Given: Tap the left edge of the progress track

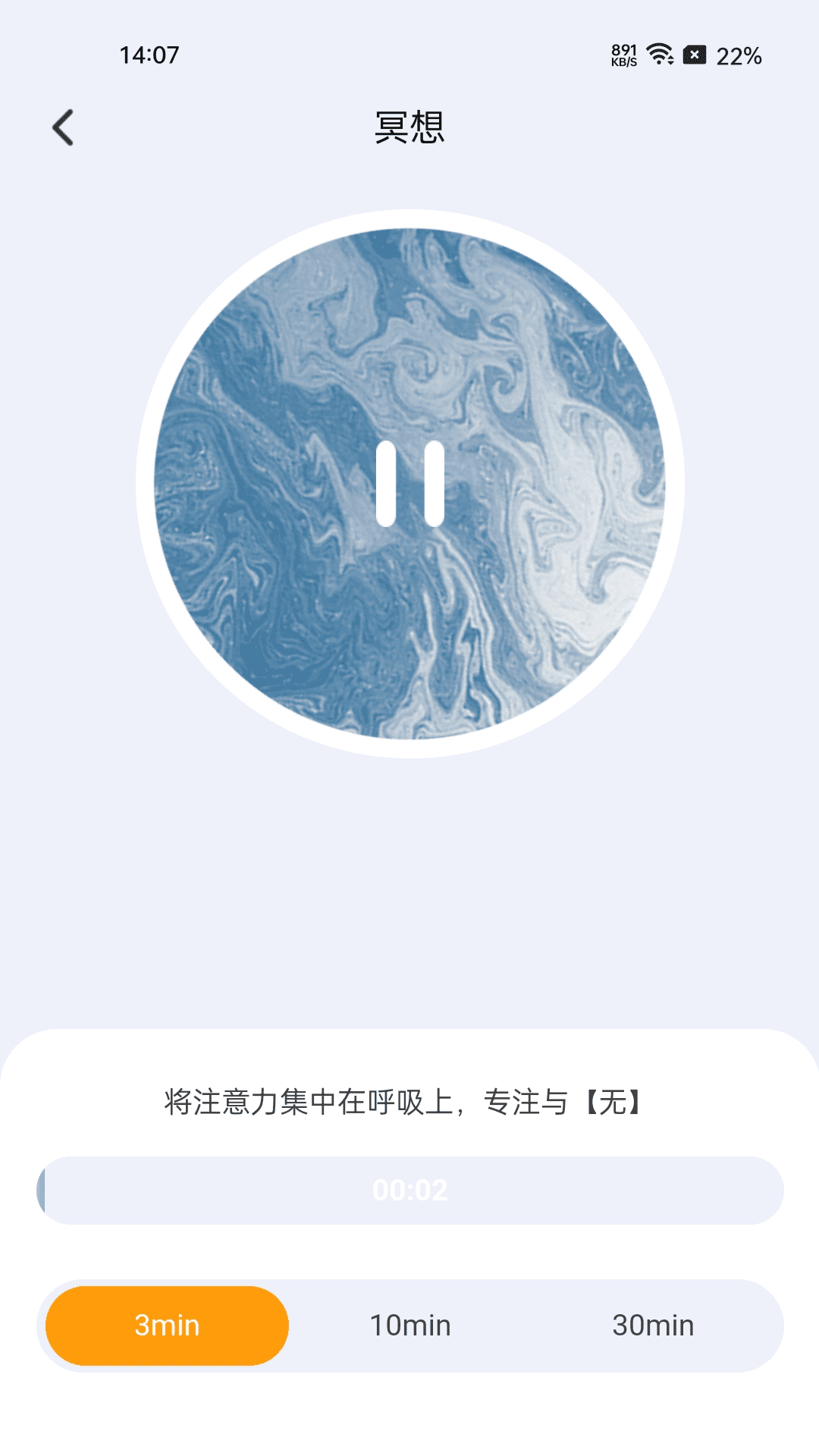Looking at the screenshot, I should click(x=47, y=1191).
